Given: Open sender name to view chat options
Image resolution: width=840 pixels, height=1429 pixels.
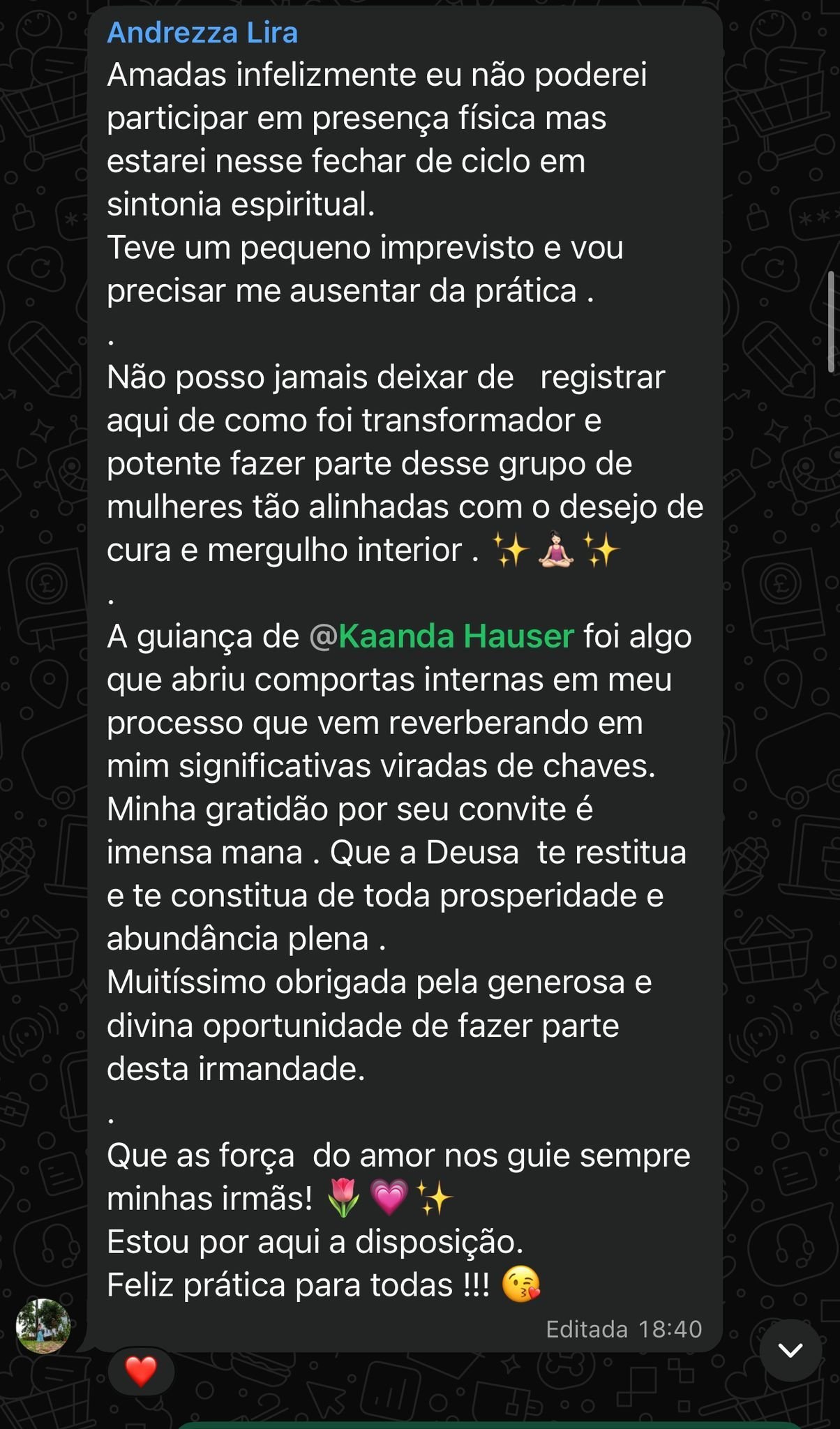Looking at the screenshot, I should click(x=202, y=33).
